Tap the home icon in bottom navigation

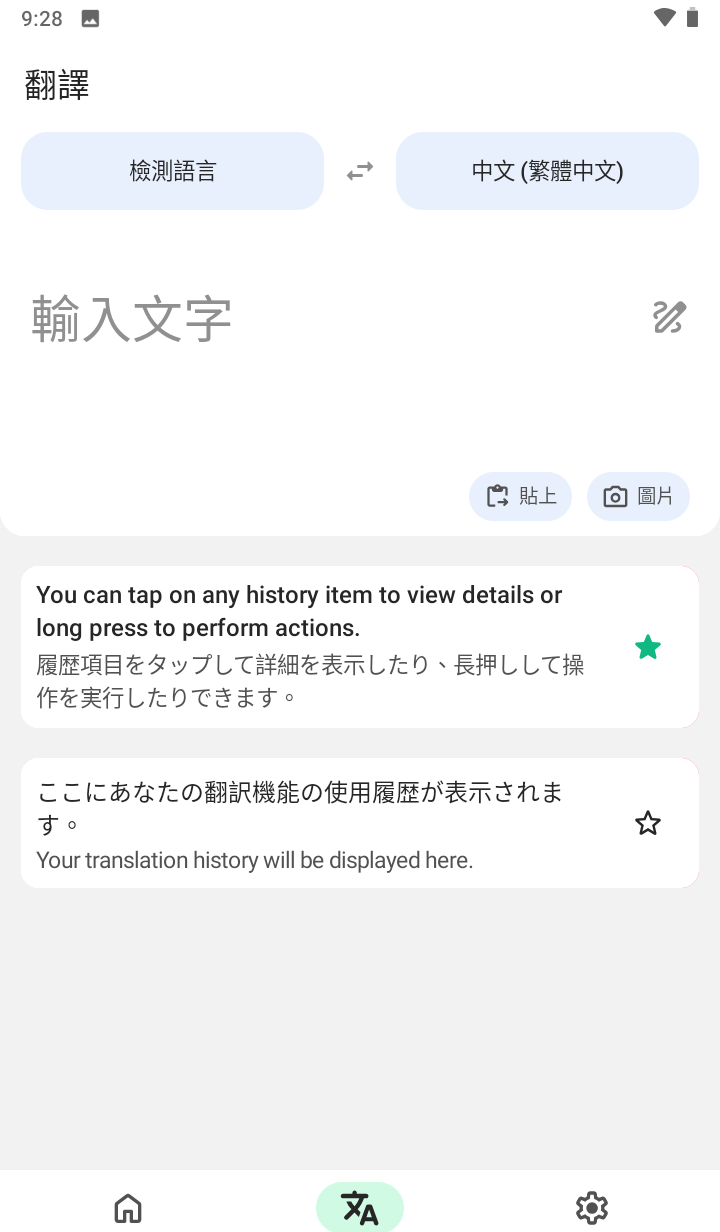[x=128, y=1207]
